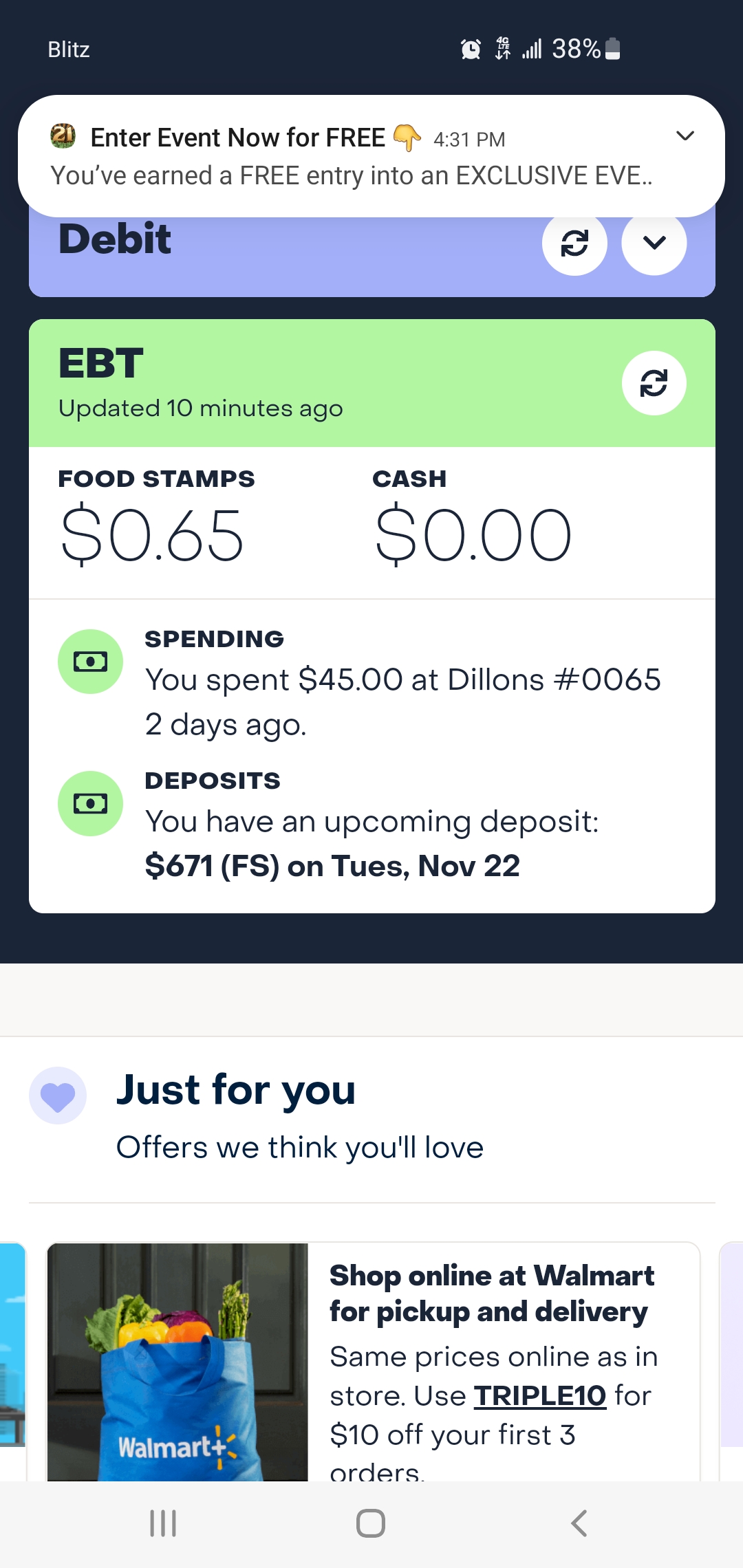Refresh the Debit card balance
743x1568 pixels.
(x=574, y=243)
